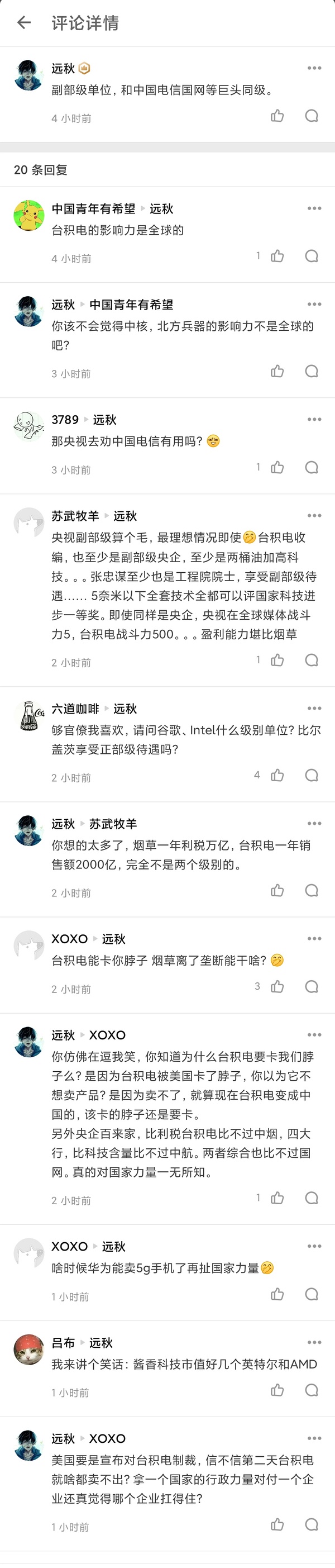Open more options on 3789's reply
The height and width of the screenshot is (1568, 335).
(x=314, y=420)
